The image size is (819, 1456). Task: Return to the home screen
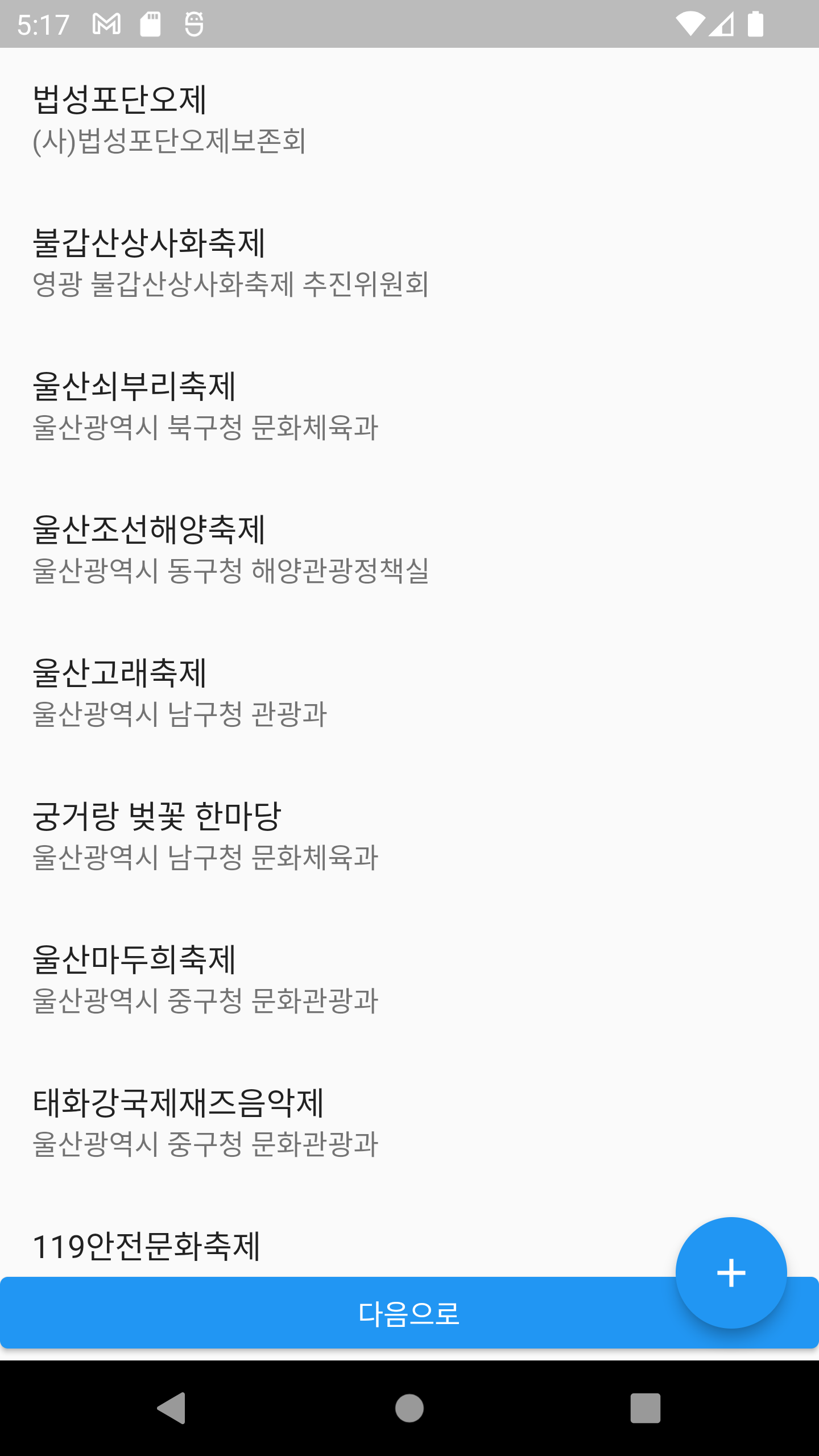point(409,1408)
